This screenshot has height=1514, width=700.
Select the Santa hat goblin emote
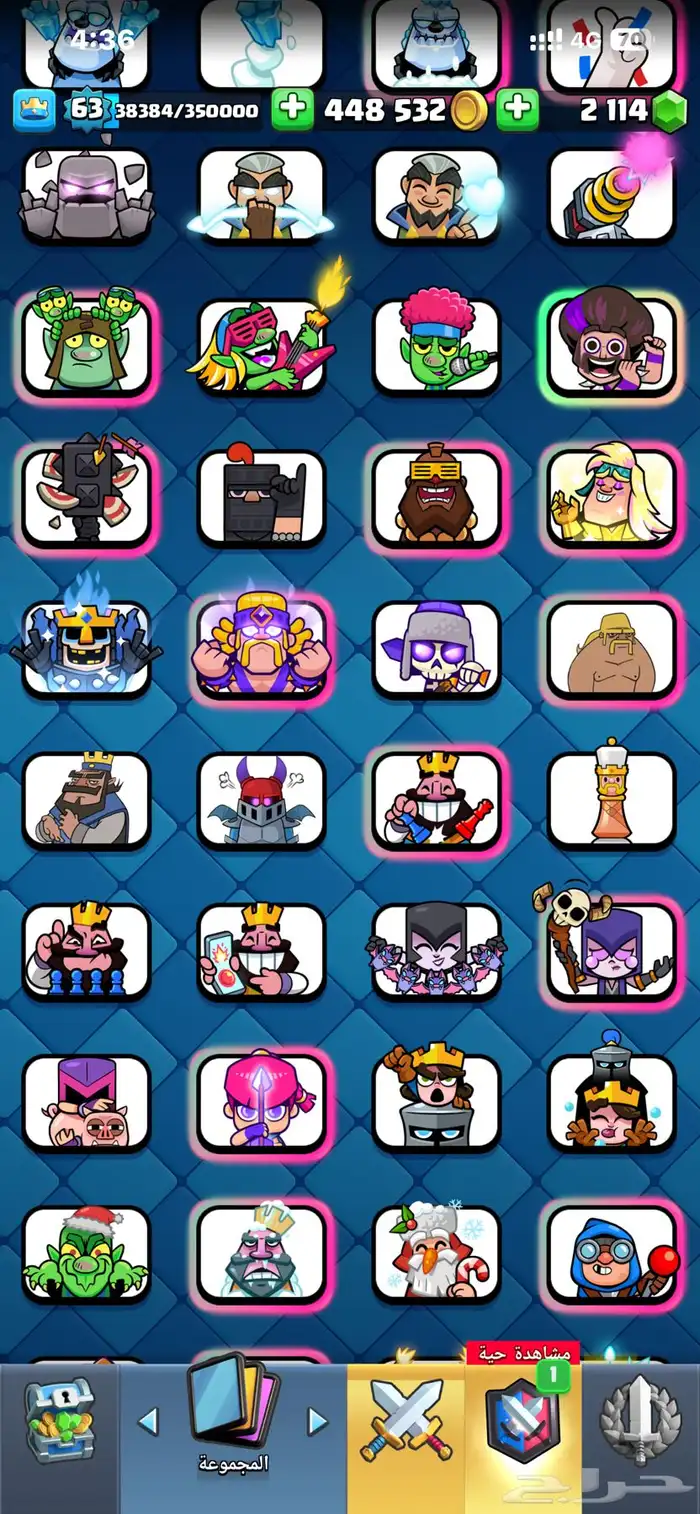click(86, 1252)
